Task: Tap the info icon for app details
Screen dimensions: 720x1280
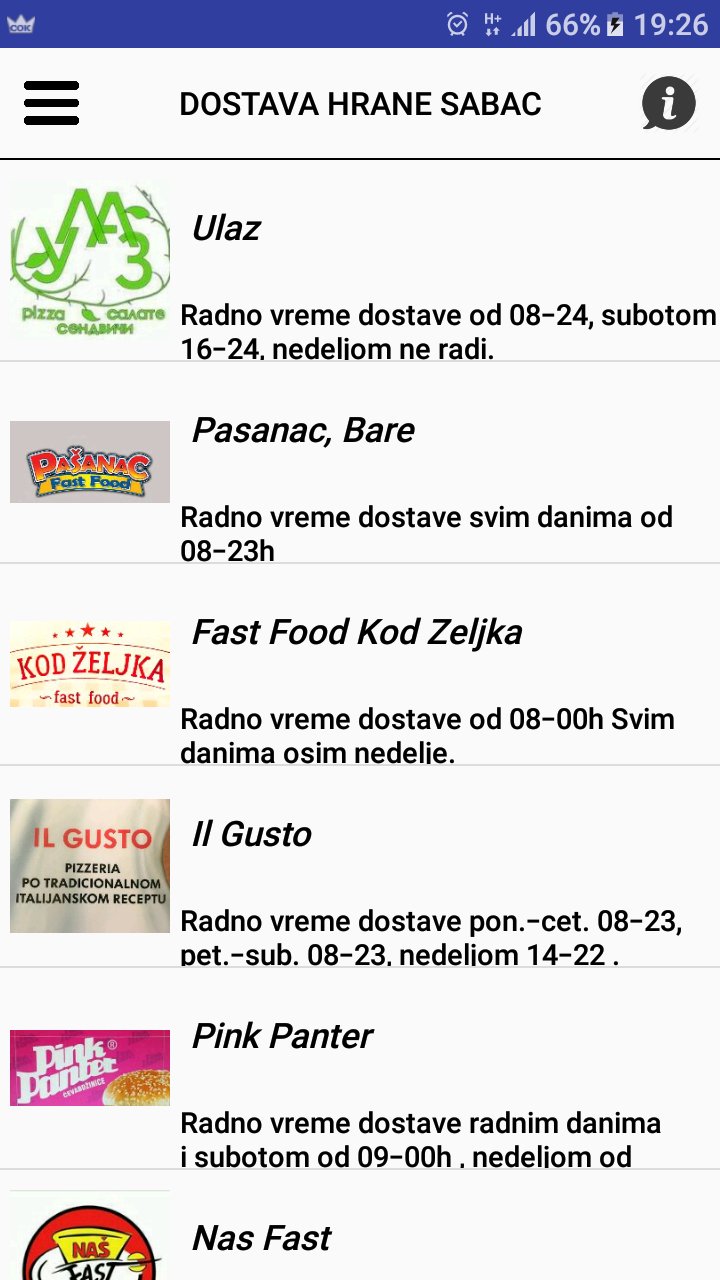Action: point(667,103)
